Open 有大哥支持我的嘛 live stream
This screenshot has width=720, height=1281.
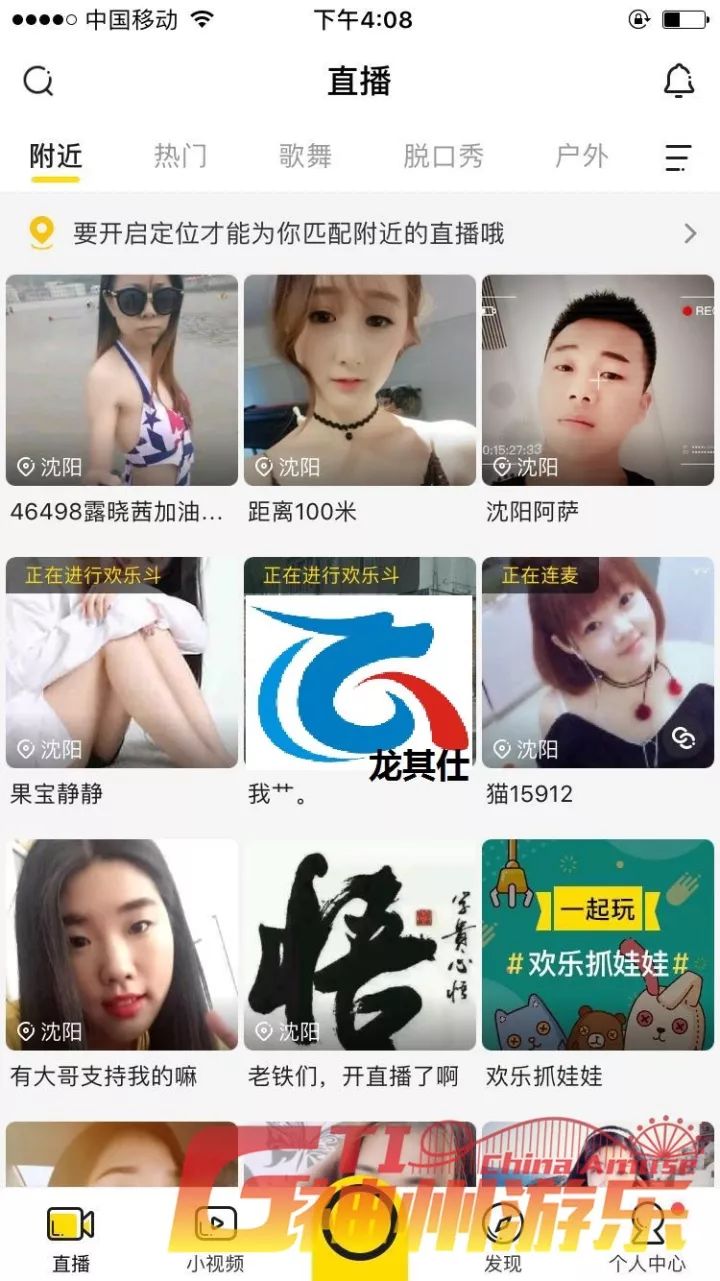pyautogui.click(x=121, y=945)
